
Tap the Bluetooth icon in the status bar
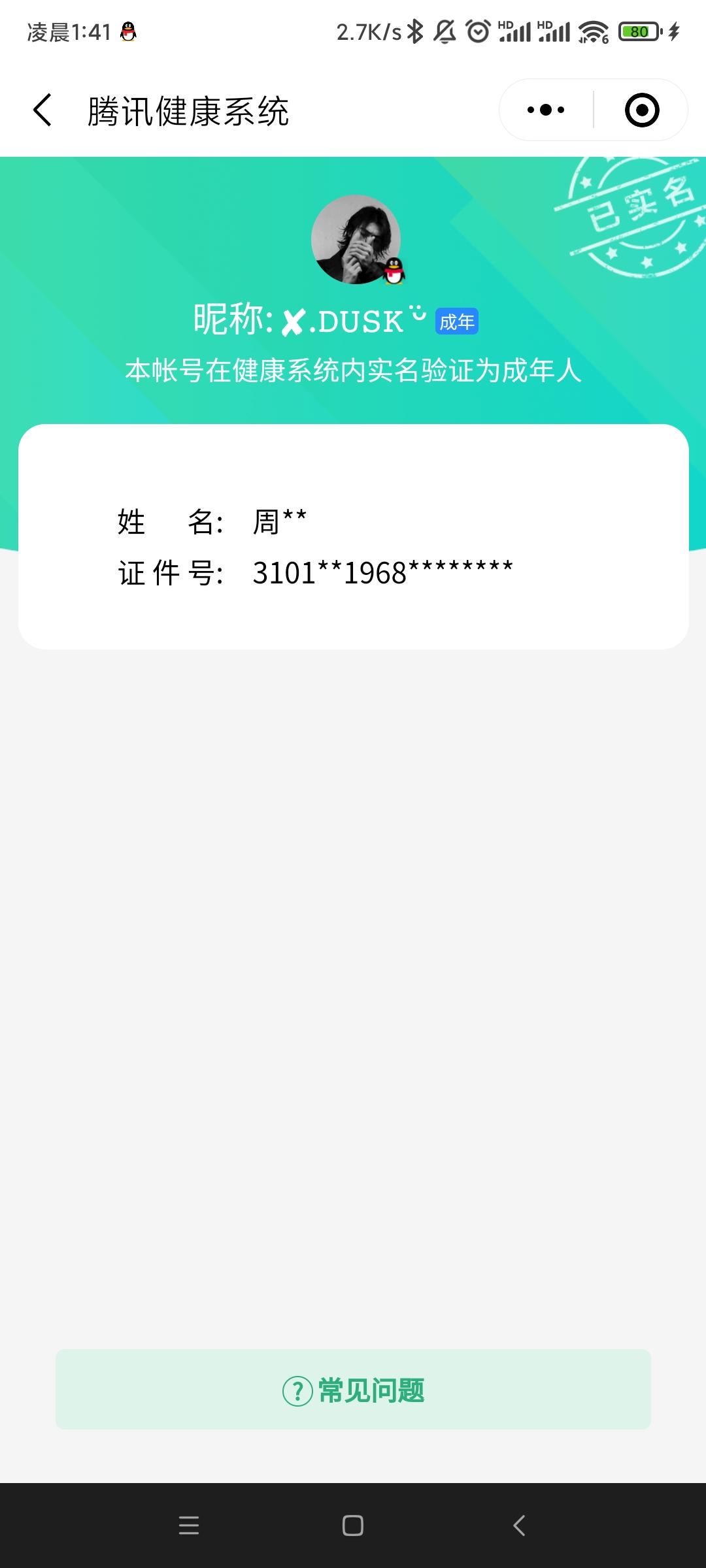coord(414,29)
